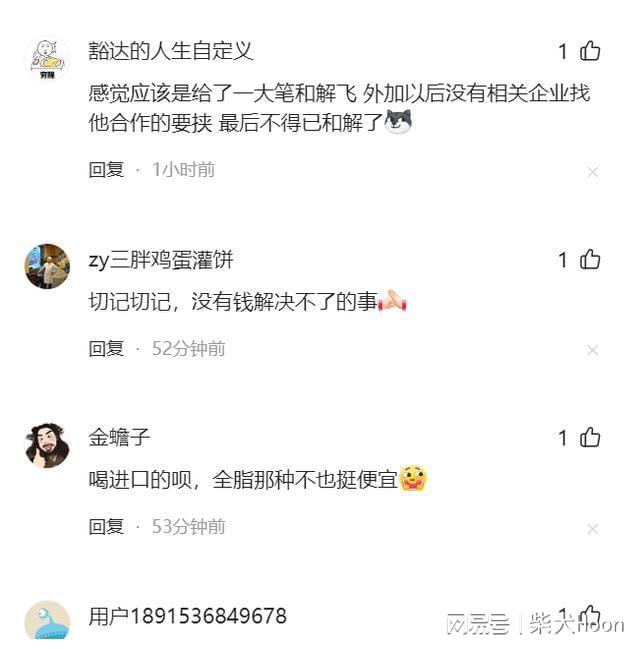The image size is (640, 649).
Task: Like zy三胖鸡蛋灌饼's comment
Action: (x=590, y=260)
